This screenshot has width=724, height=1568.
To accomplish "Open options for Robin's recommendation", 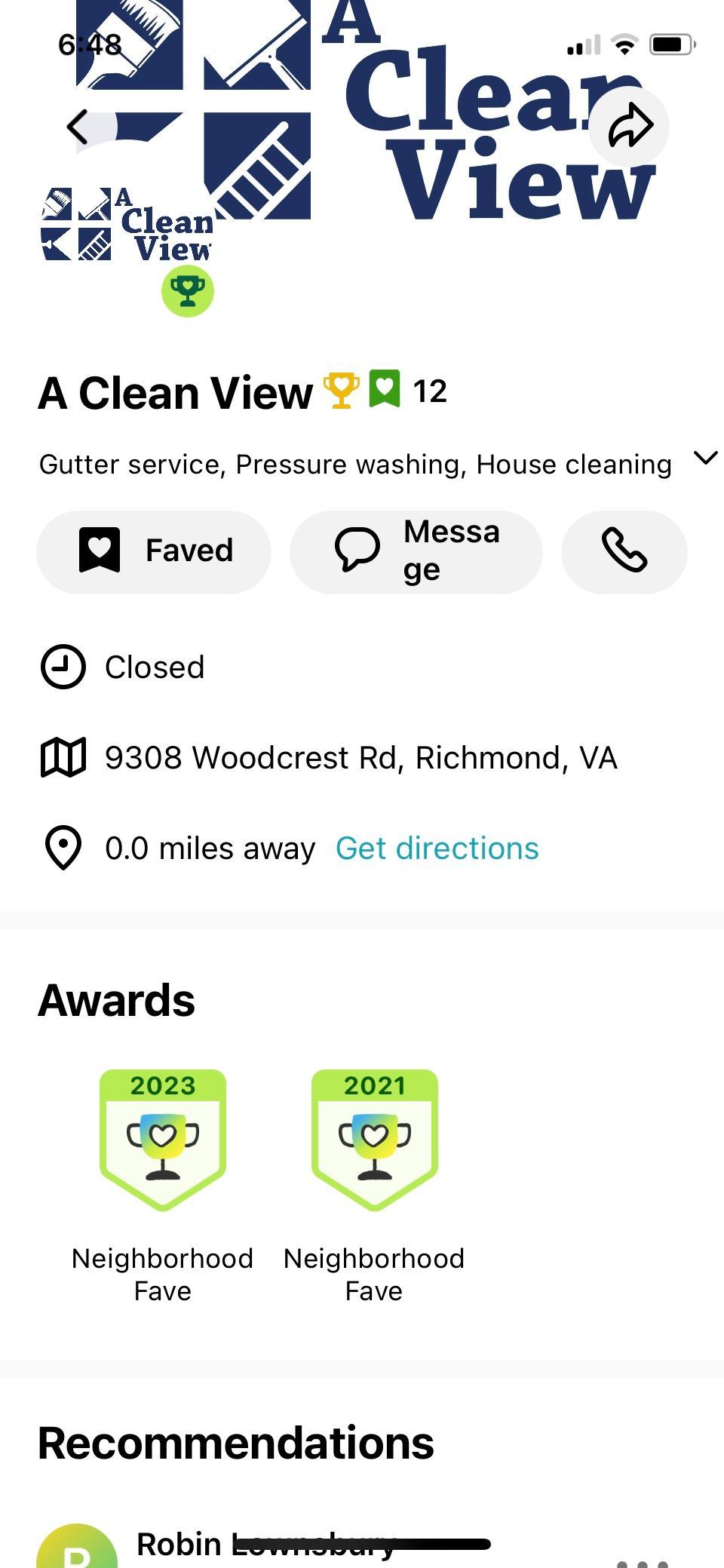I will 642,1561.
